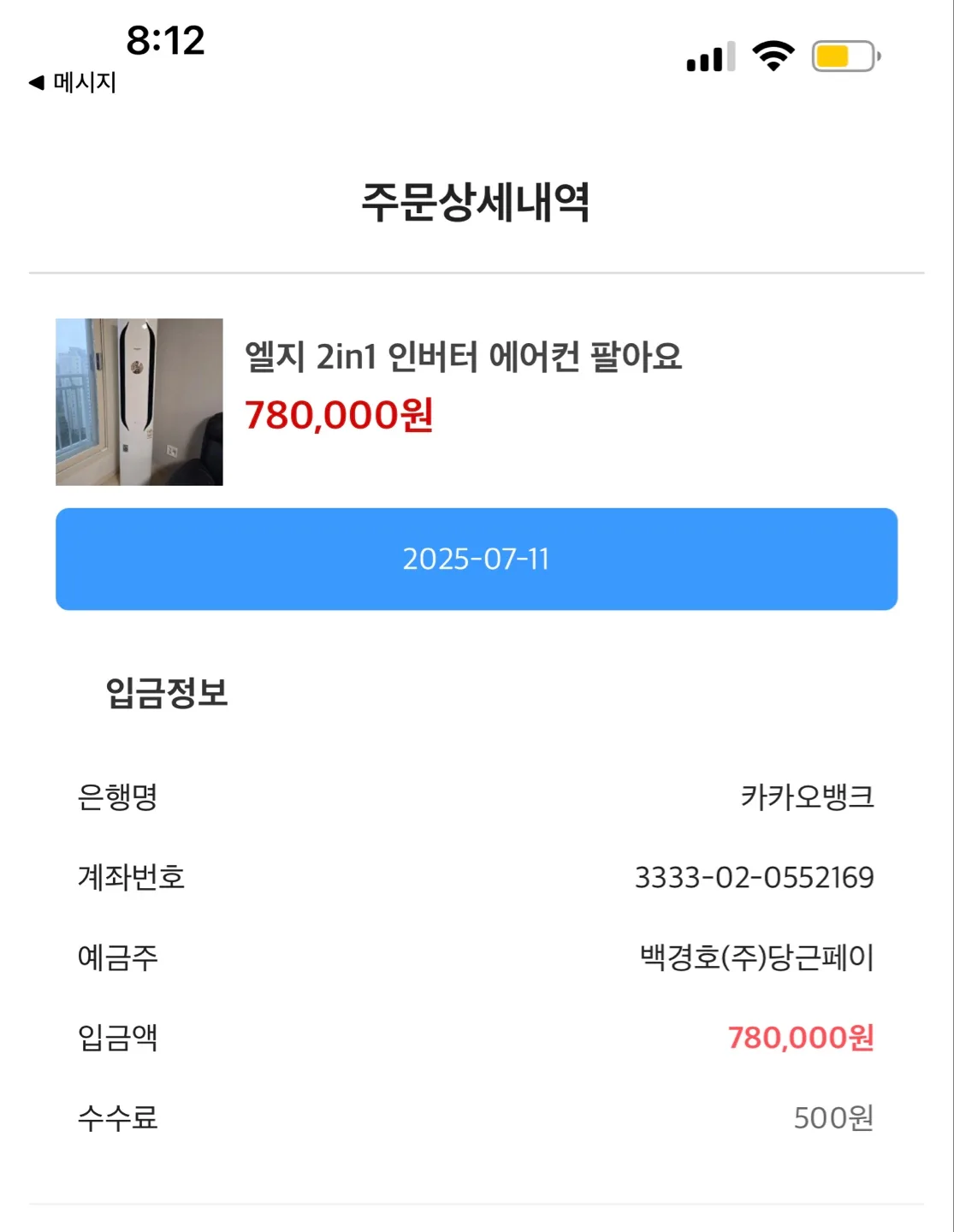Select the 계좌번호 row label

click(130, 878)
